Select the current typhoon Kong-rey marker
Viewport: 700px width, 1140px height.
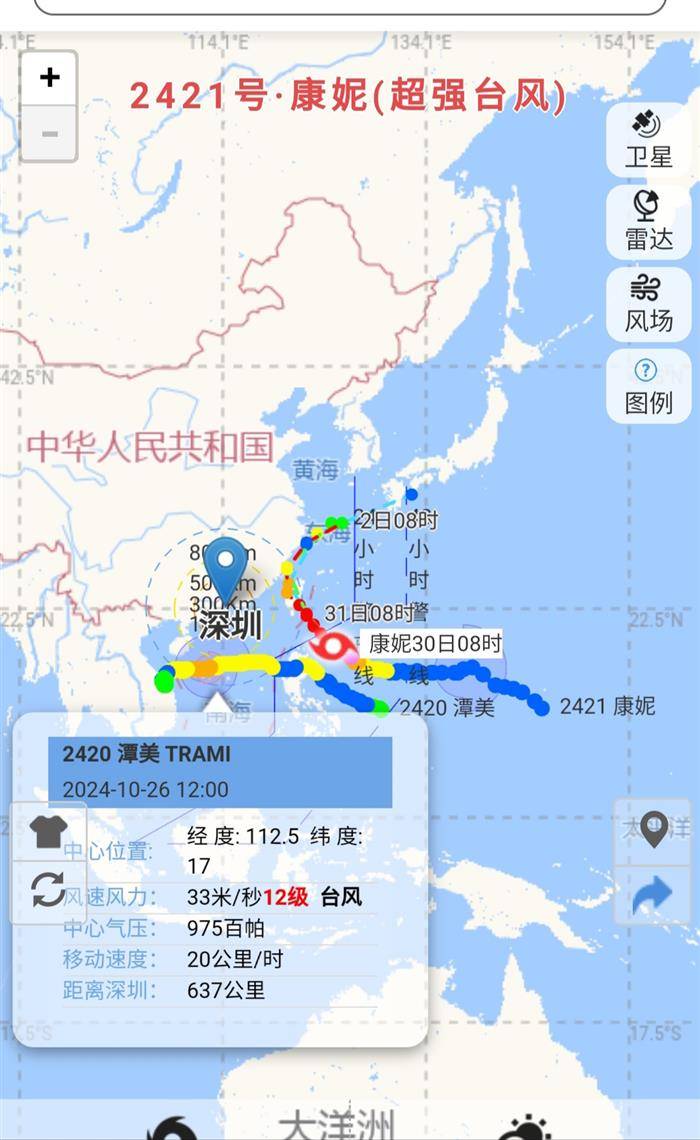click(332, 648)
